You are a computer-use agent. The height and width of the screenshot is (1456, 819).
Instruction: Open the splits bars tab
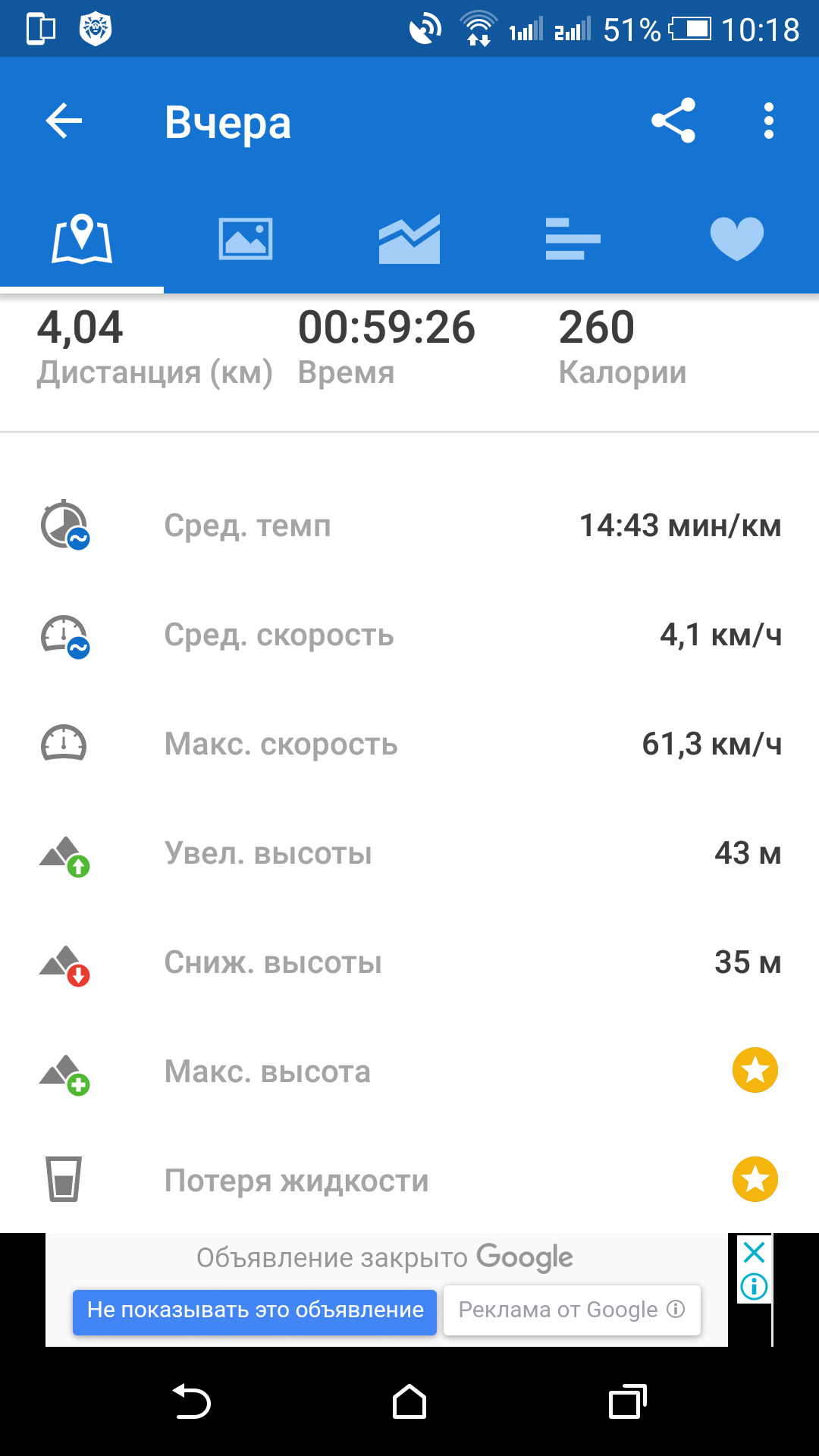tap(573, 239)
